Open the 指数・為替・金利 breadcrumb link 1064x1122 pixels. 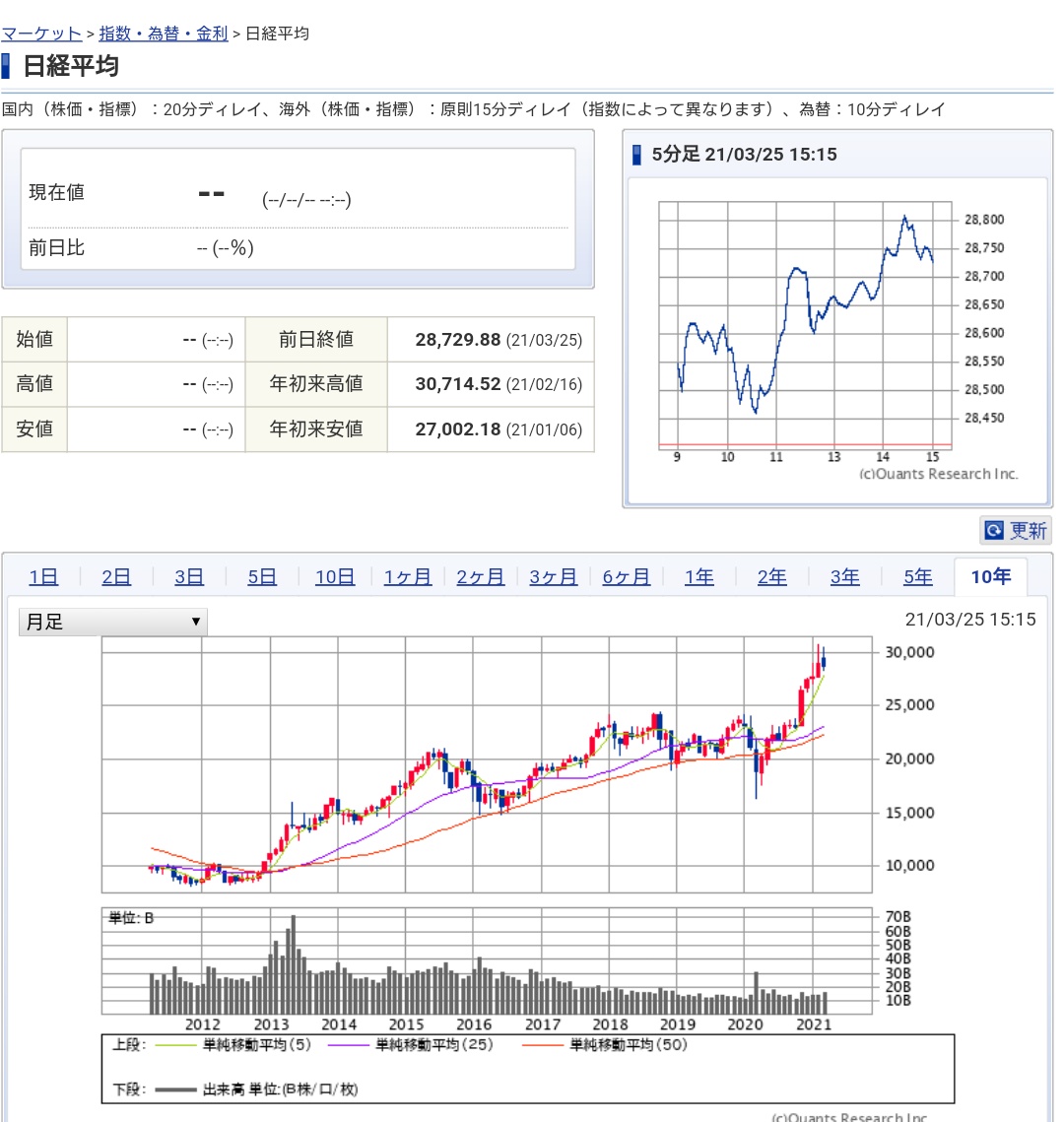164,33
